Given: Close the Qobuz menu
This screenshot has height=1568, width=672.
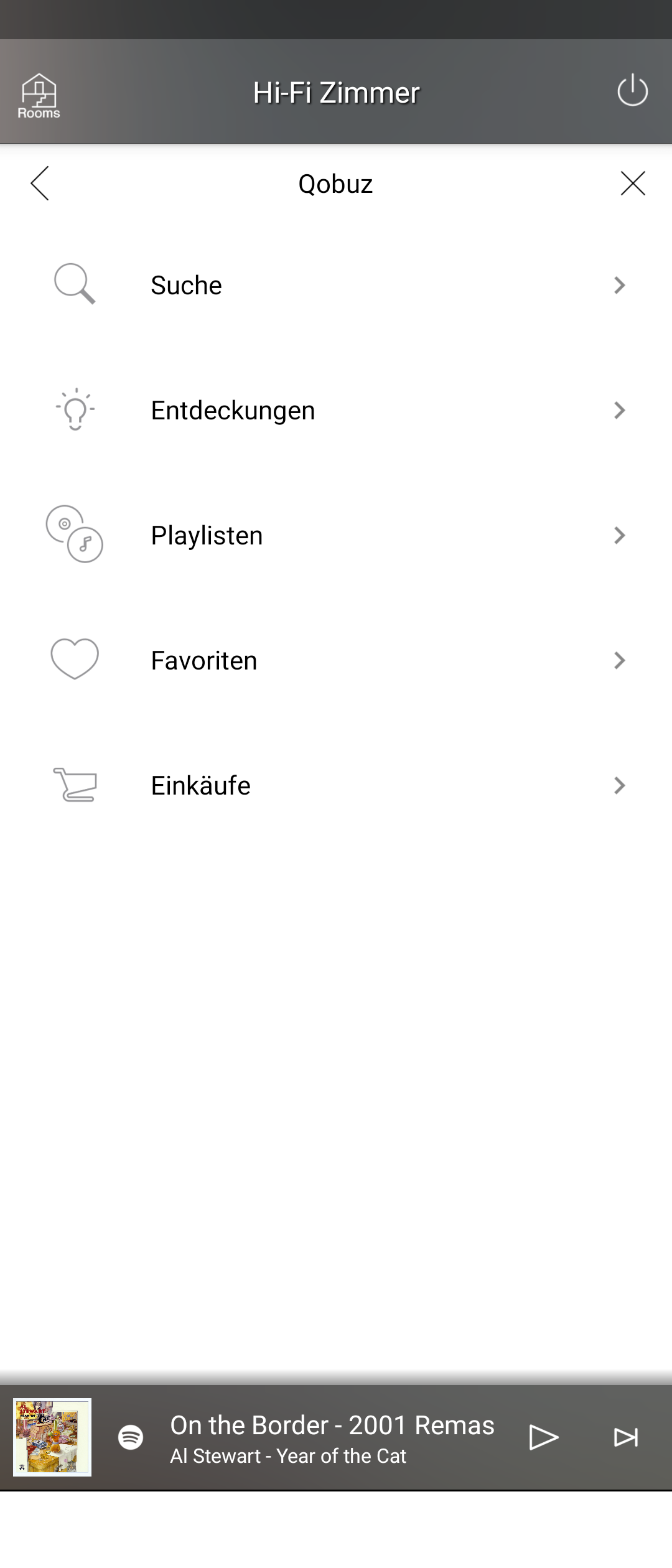Looking at the screenshot, I should [x=633, y=184].
